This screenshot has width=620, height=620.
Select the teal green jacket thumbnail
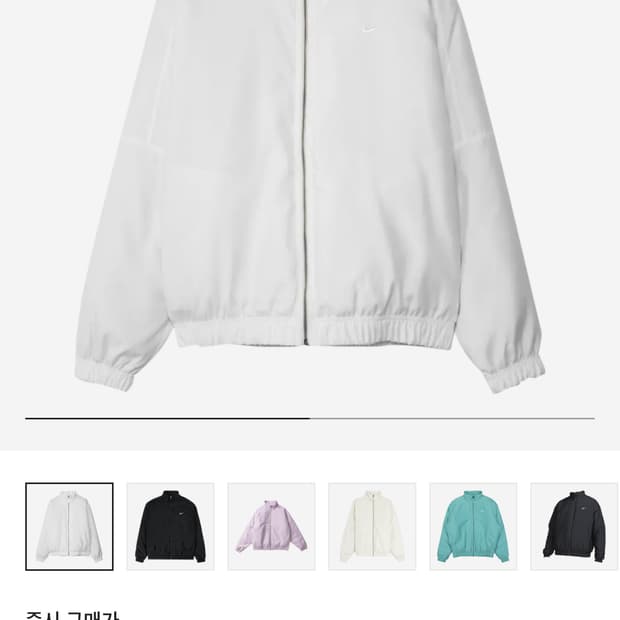(x=473, y=526)
